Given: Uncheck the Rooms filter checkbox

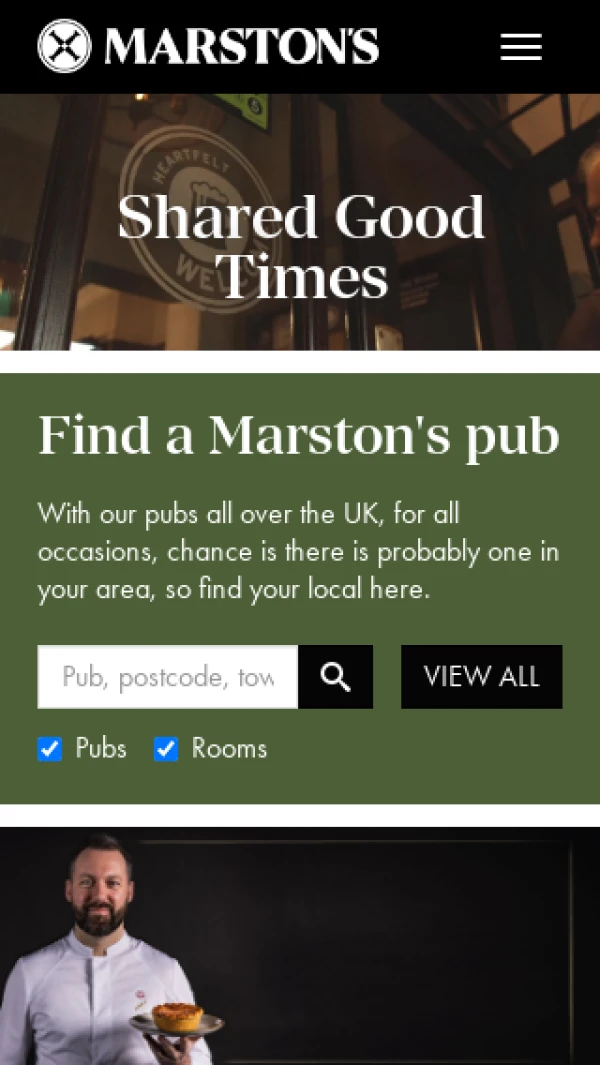Looking at the screenshot, I should (166, 749).
